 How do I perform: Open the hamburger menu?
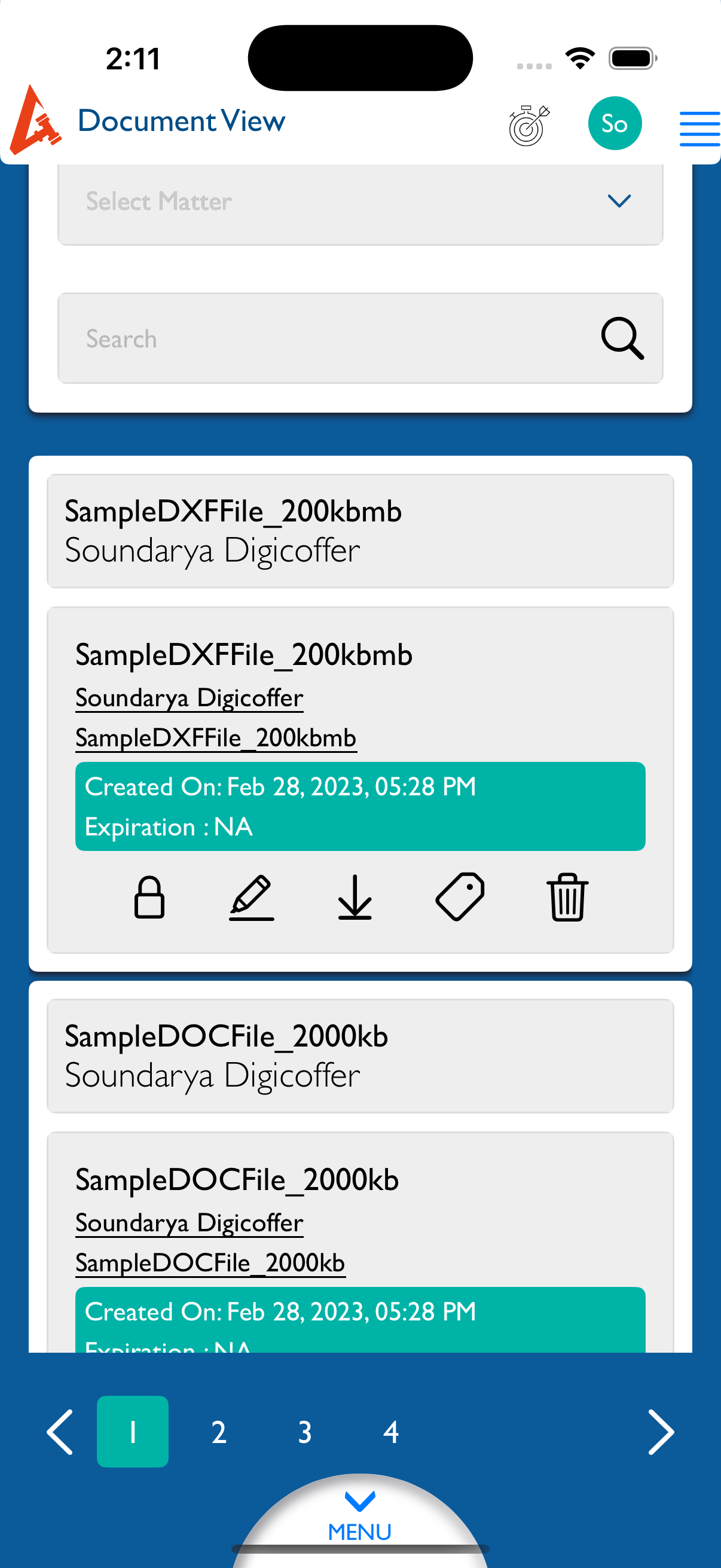click(699, 129)
